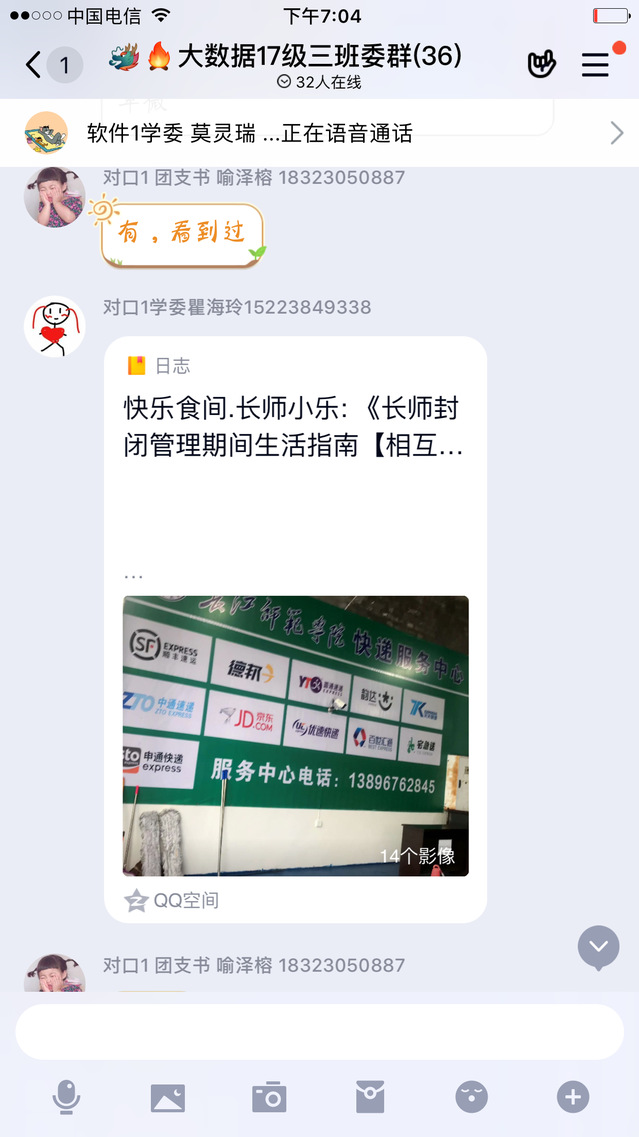Screen dimensions: 639x1137
Task: Open avatar of 团支书 喻泽榕 above sticker
Action: pyautogui.click(x=55, y=196)
